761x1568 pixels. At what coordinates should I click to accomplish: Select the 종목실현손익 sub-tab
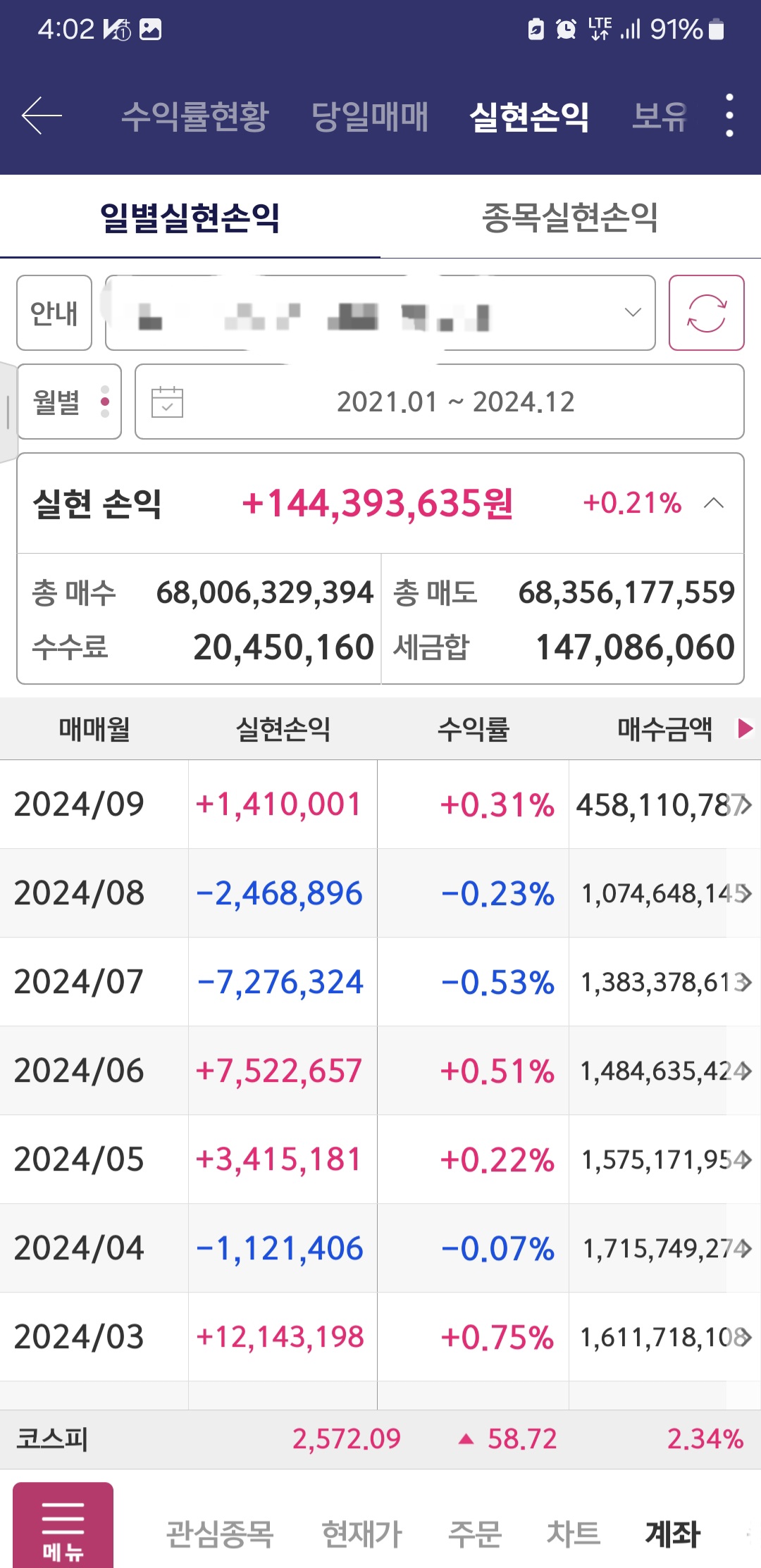[570, 218]
